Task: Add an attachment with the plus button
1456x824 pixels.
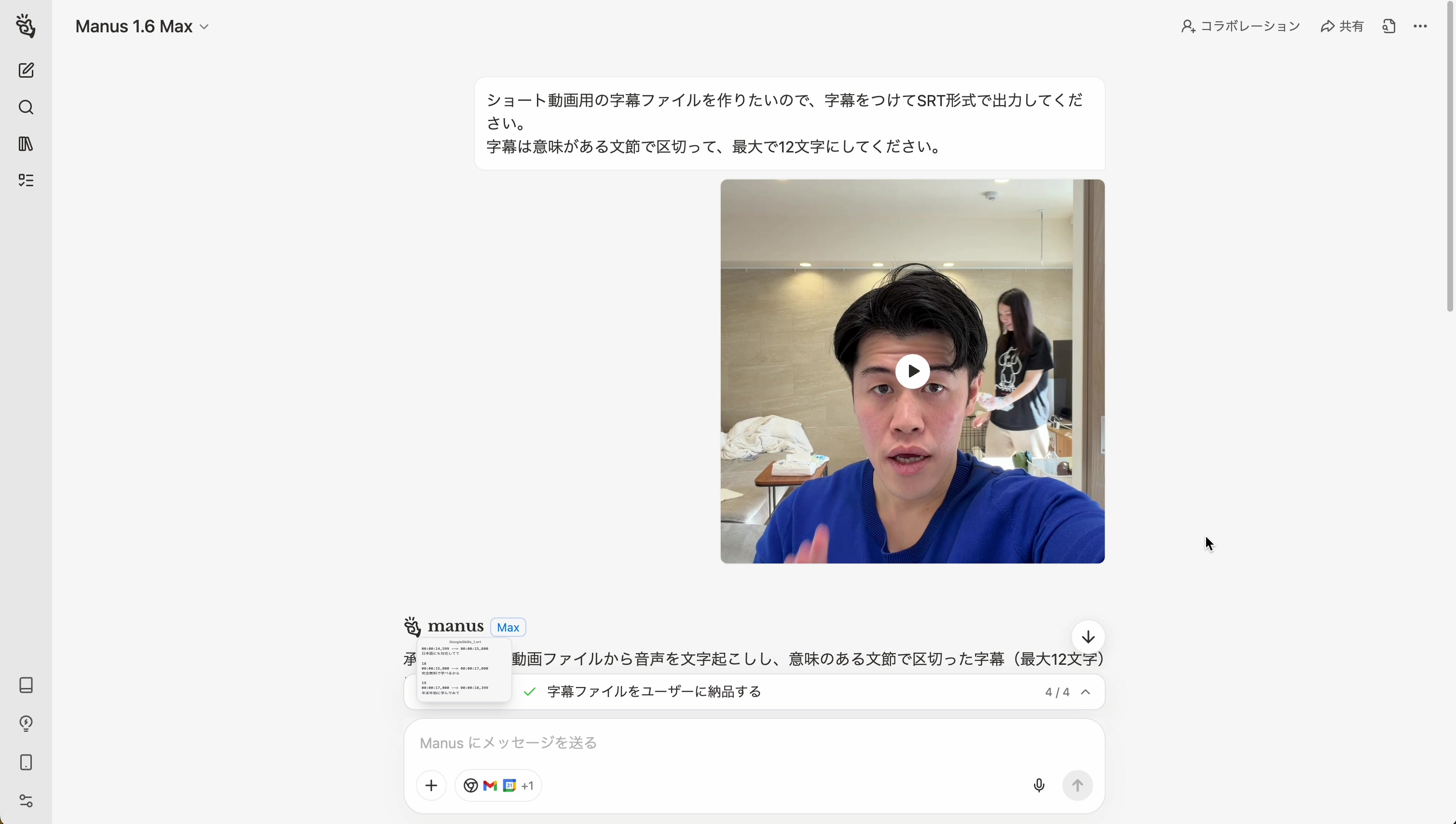Action: coord(431,785)
